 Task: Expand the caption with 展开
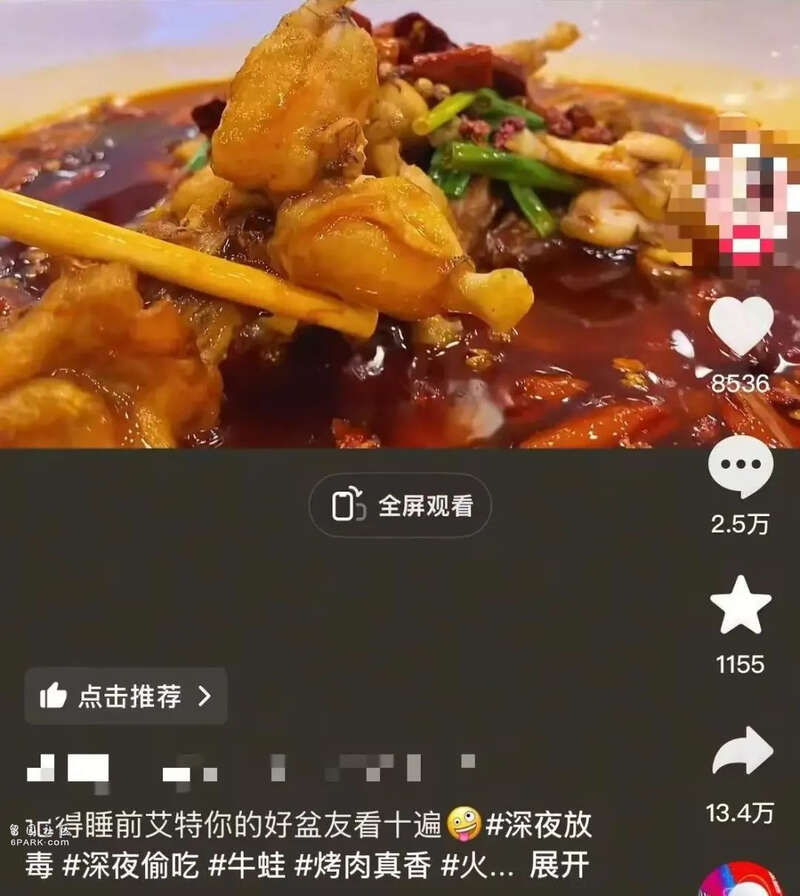[x=559, y=864]
